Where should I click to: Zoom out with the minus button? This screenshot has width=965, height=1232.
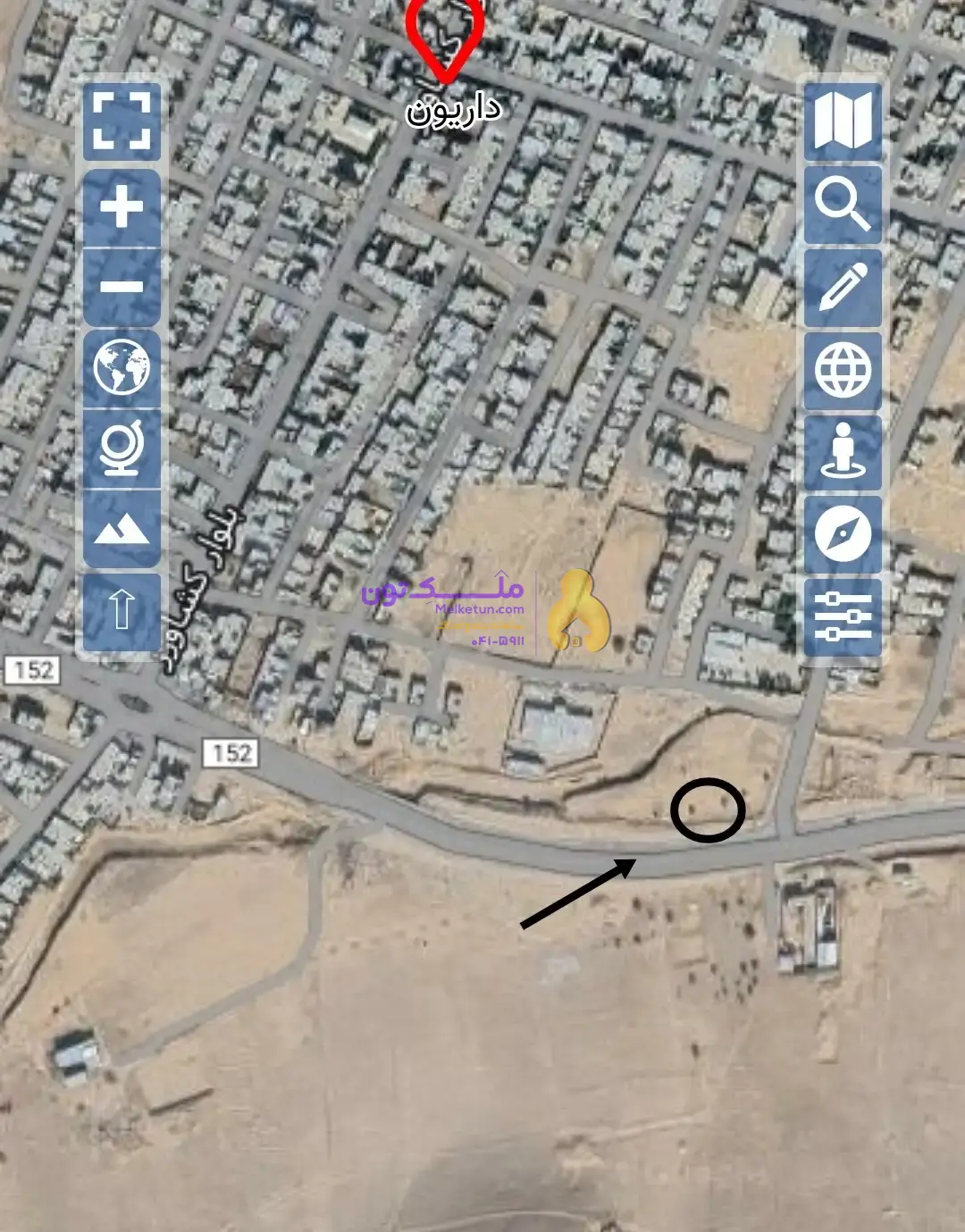coord(122,287)
